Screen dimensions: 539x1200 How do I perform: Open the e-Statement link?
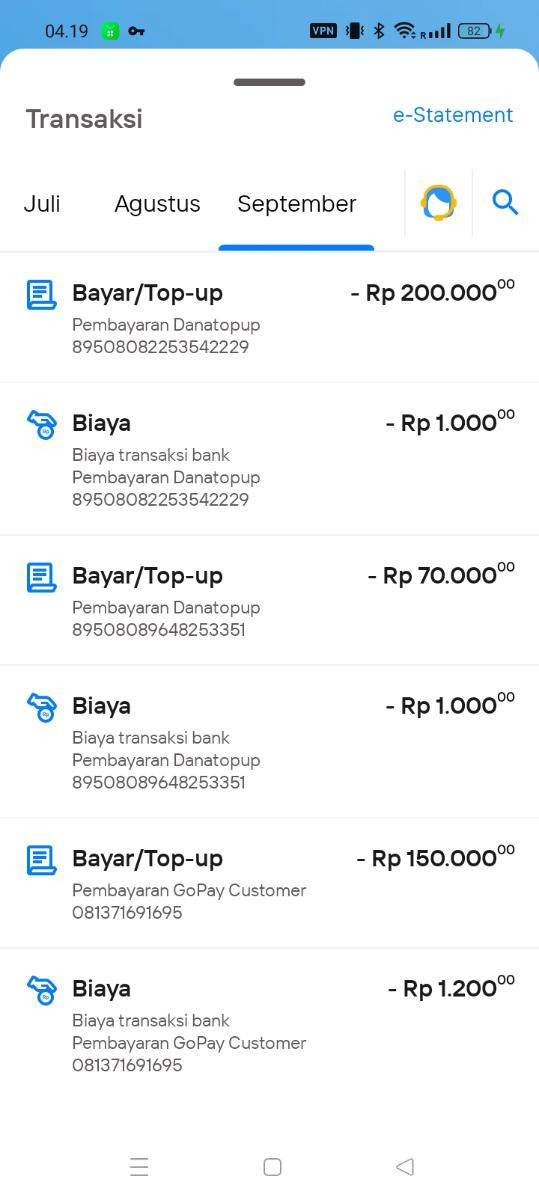(x=453, y=115)
